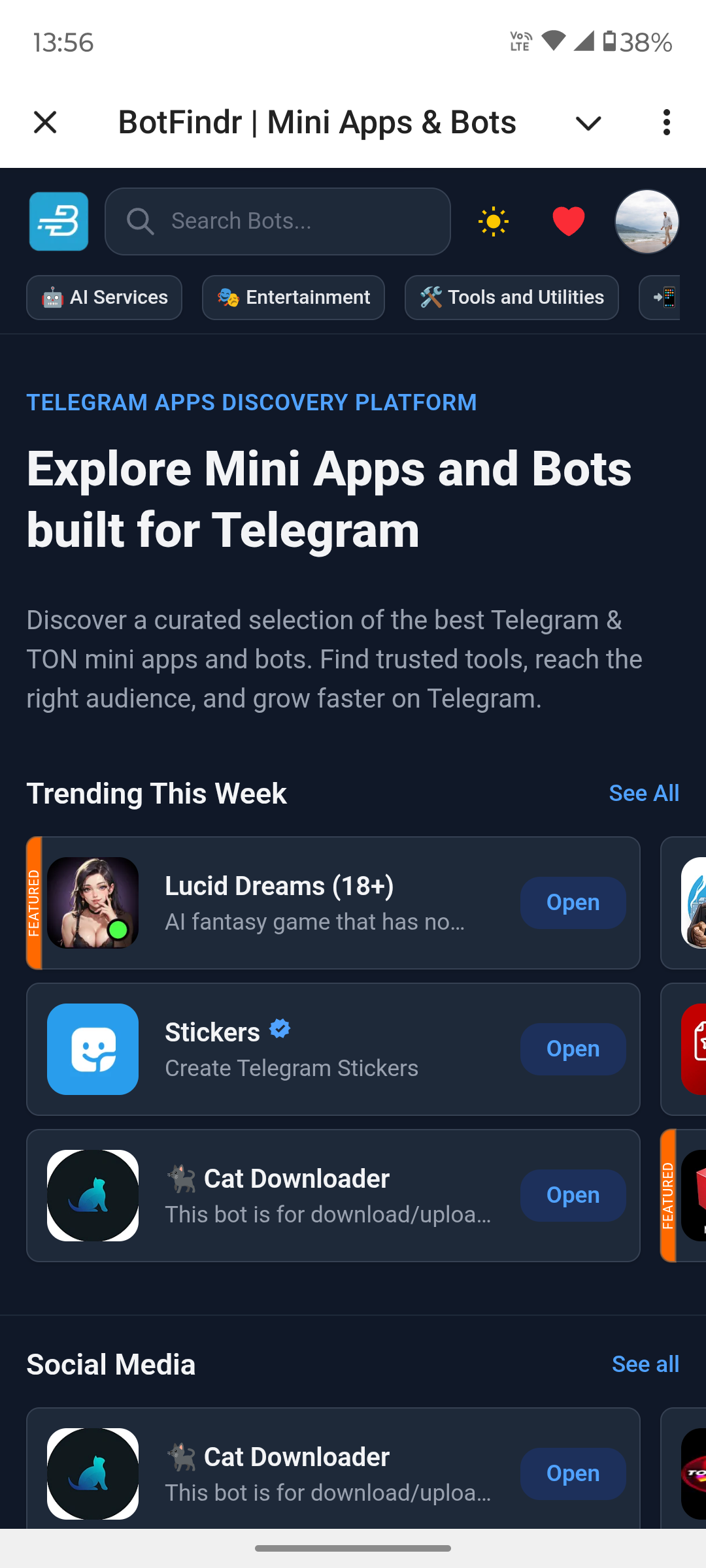Select the Entertainment category chip
The image size is (706, 1568).
[x=294, y=298]
